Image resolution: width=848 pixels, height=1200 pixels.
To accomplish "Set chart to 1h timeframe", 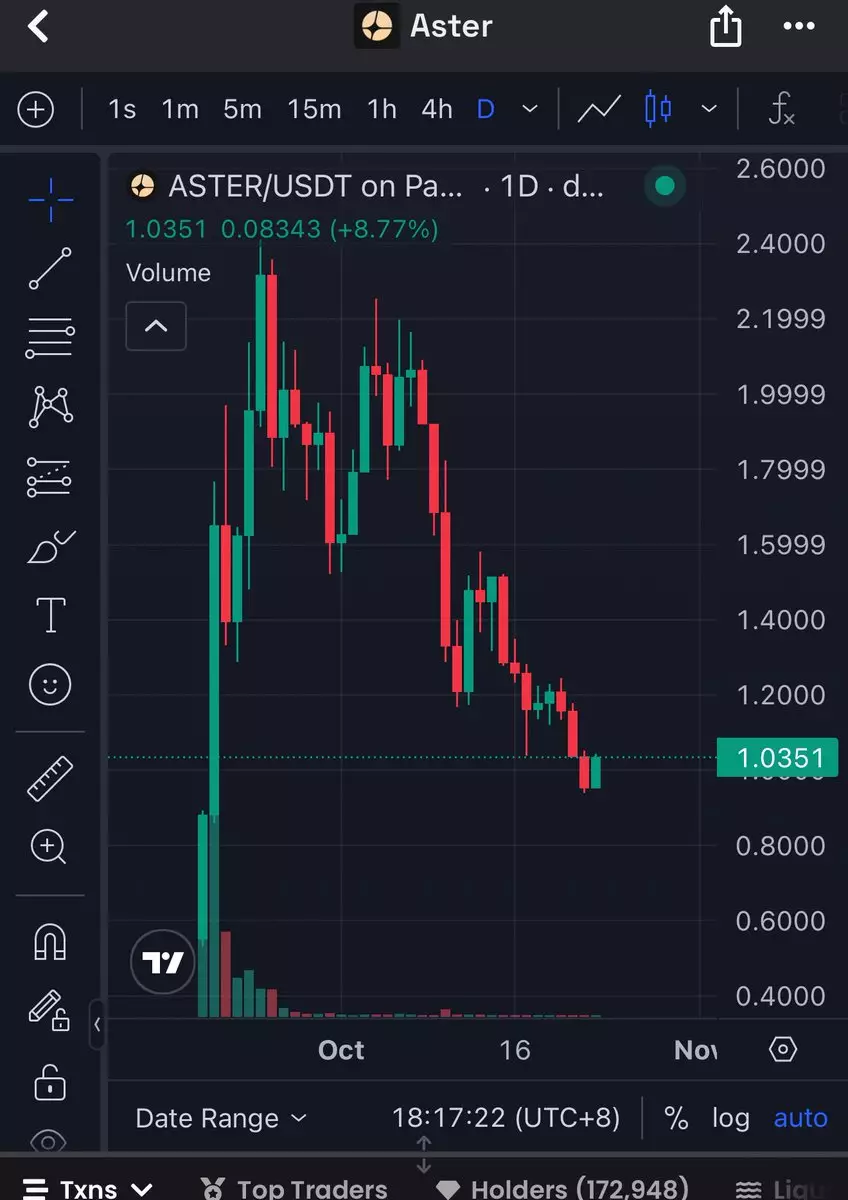I will tap(382, 109).
